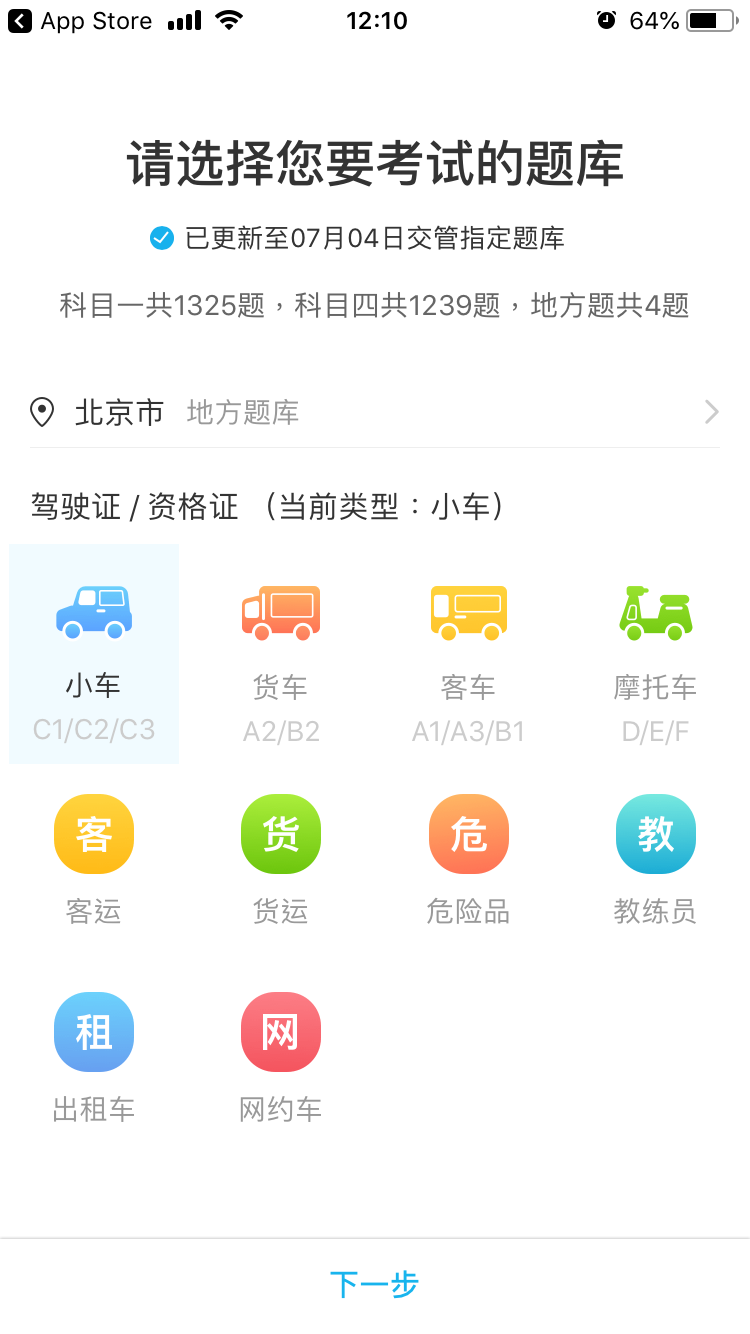Open the 北京市 地方题库 location row

click(x=375, y=412)
